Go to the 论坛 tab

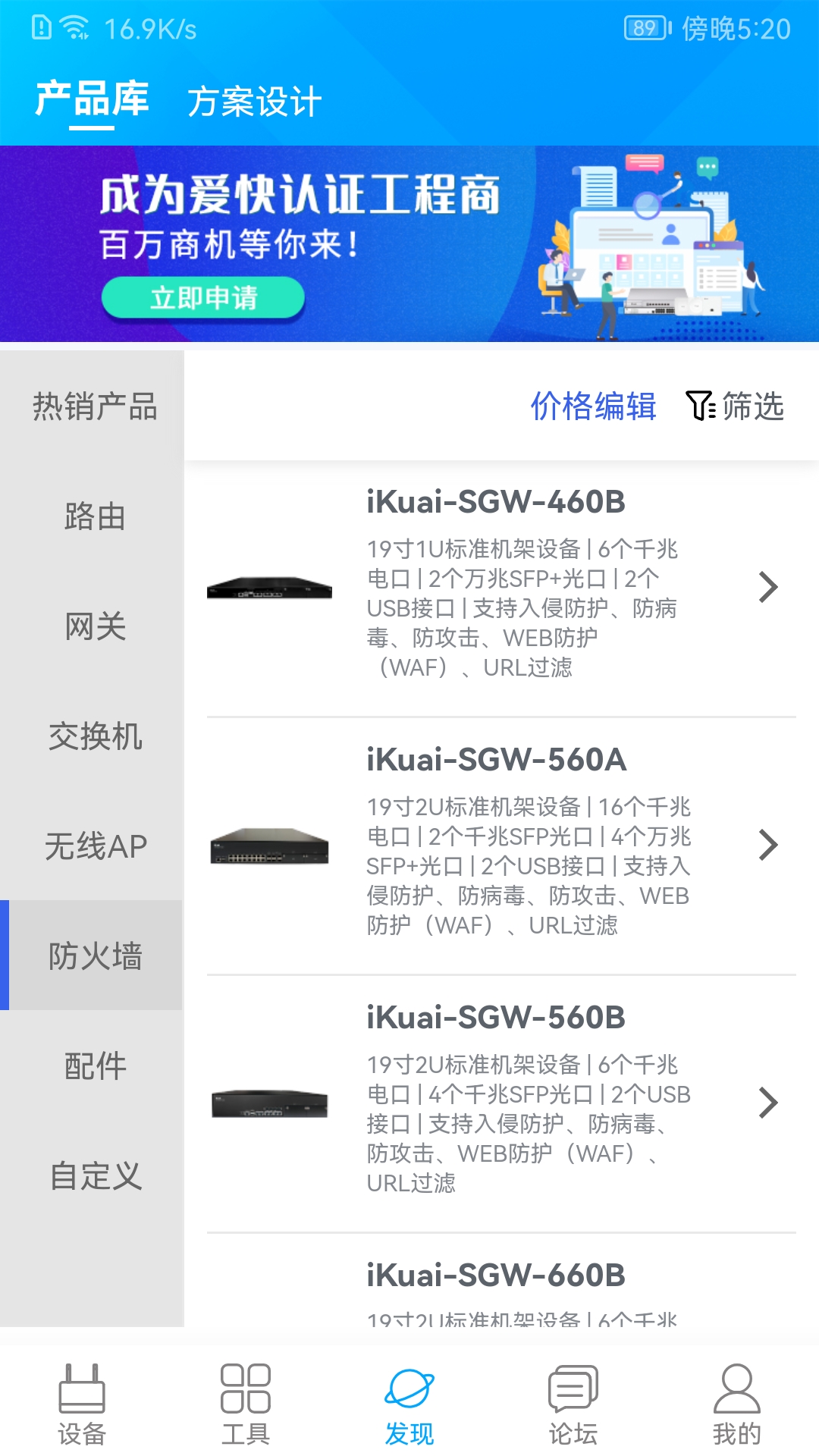[573, 1404]
